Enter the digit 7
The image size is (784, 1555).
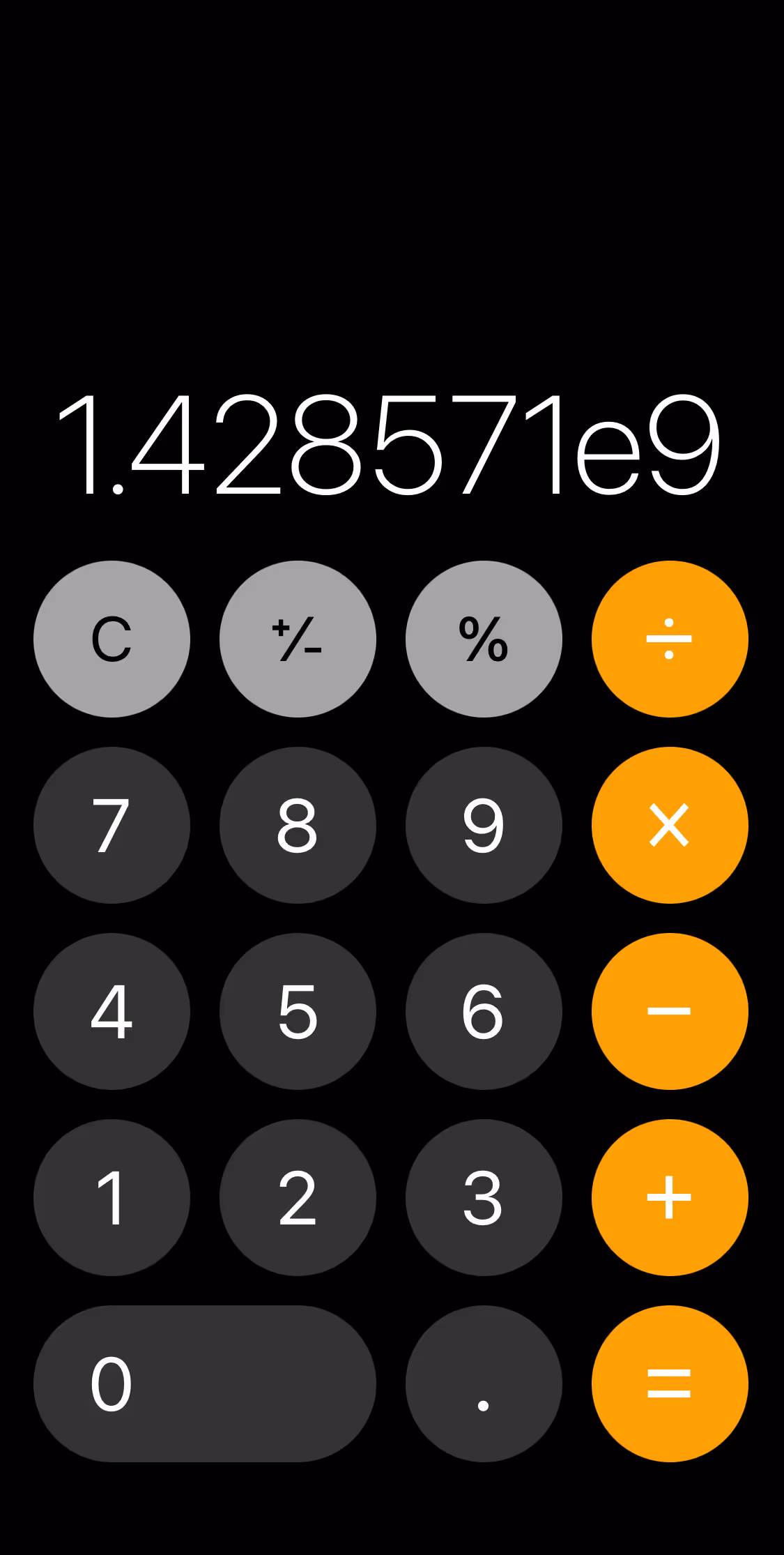(112, 825)
